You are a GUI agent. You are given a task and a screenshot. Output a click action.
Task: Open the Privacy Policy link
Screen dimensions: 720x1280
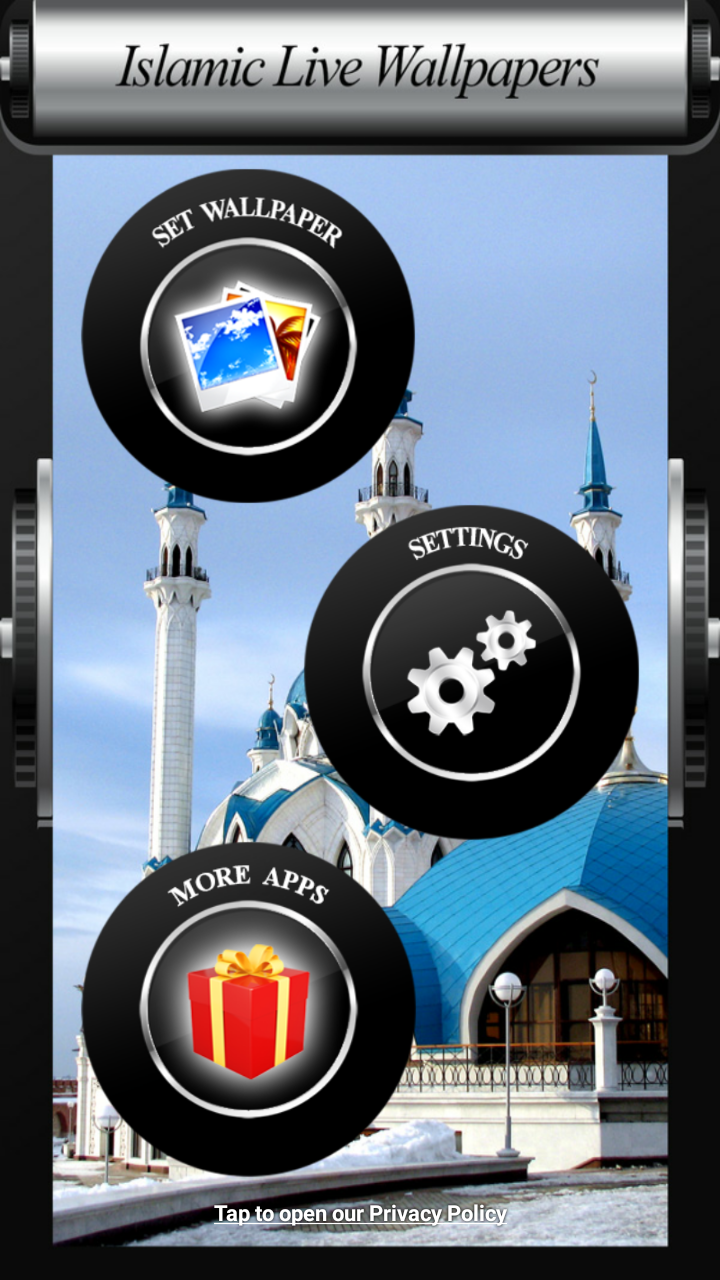point(360,1214)
